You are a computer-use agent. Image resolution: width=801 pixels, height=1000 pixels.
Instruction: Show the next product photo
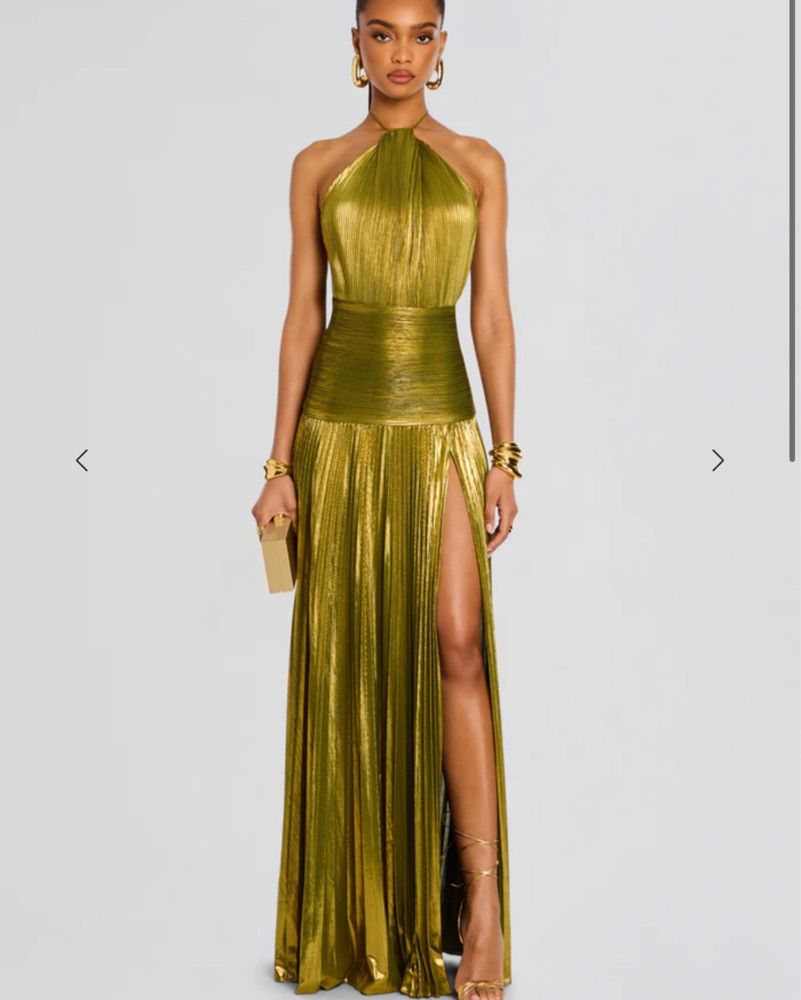click(717, 460)
